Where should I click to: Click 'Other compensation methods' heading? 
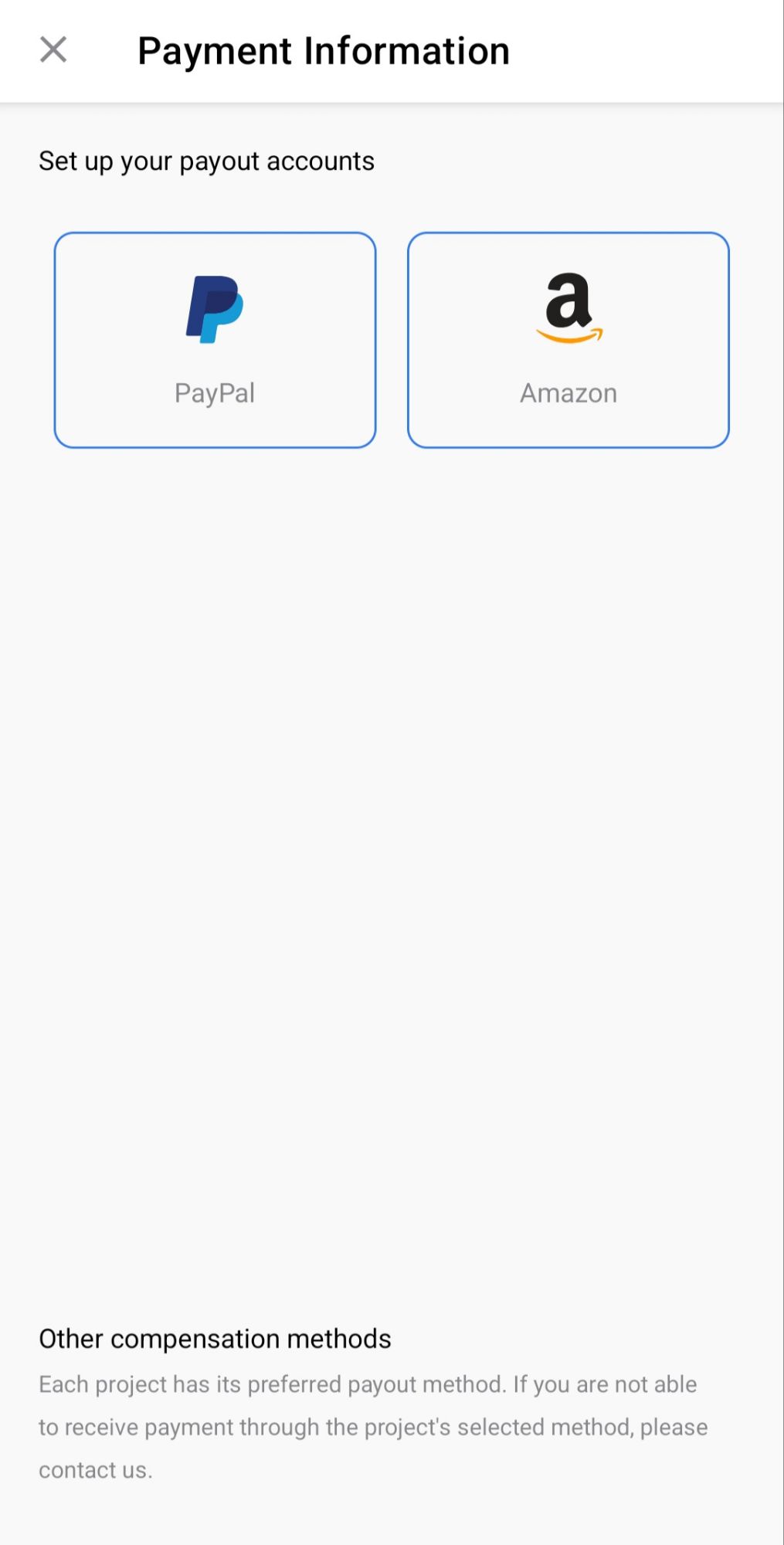(216, 1339)
